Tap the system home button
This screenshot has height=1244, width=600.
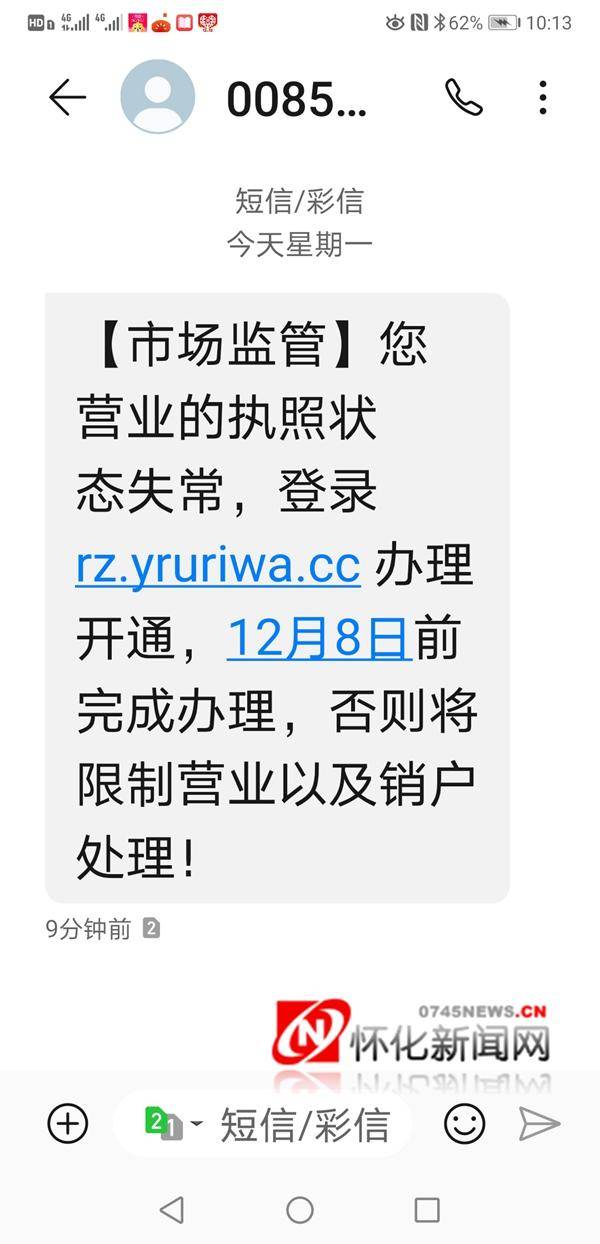tap(300, 1210)
